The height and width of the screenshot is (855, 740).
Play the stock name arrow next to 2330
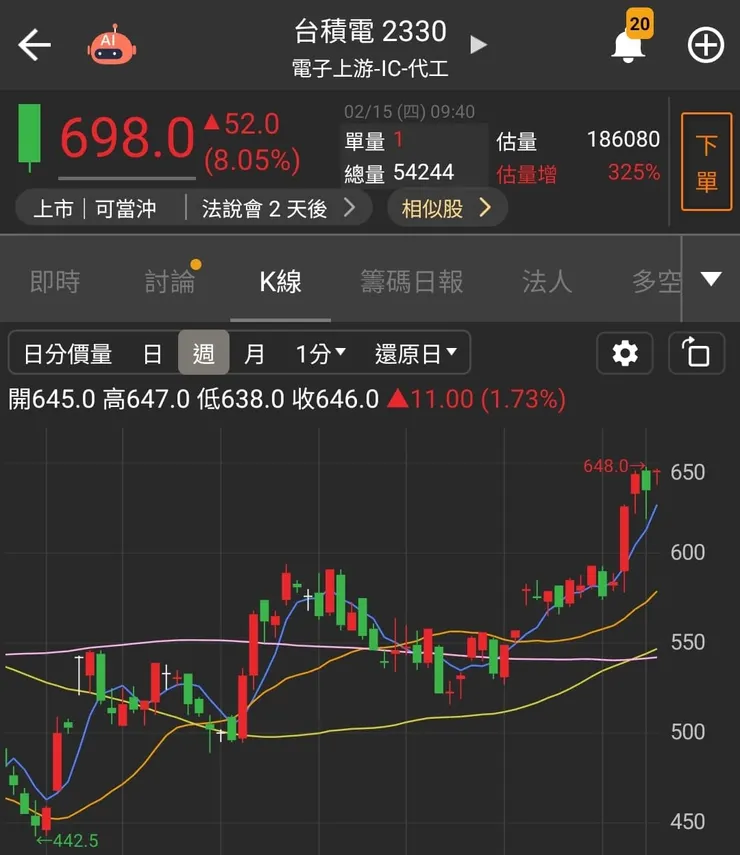[x=478, y=44]
